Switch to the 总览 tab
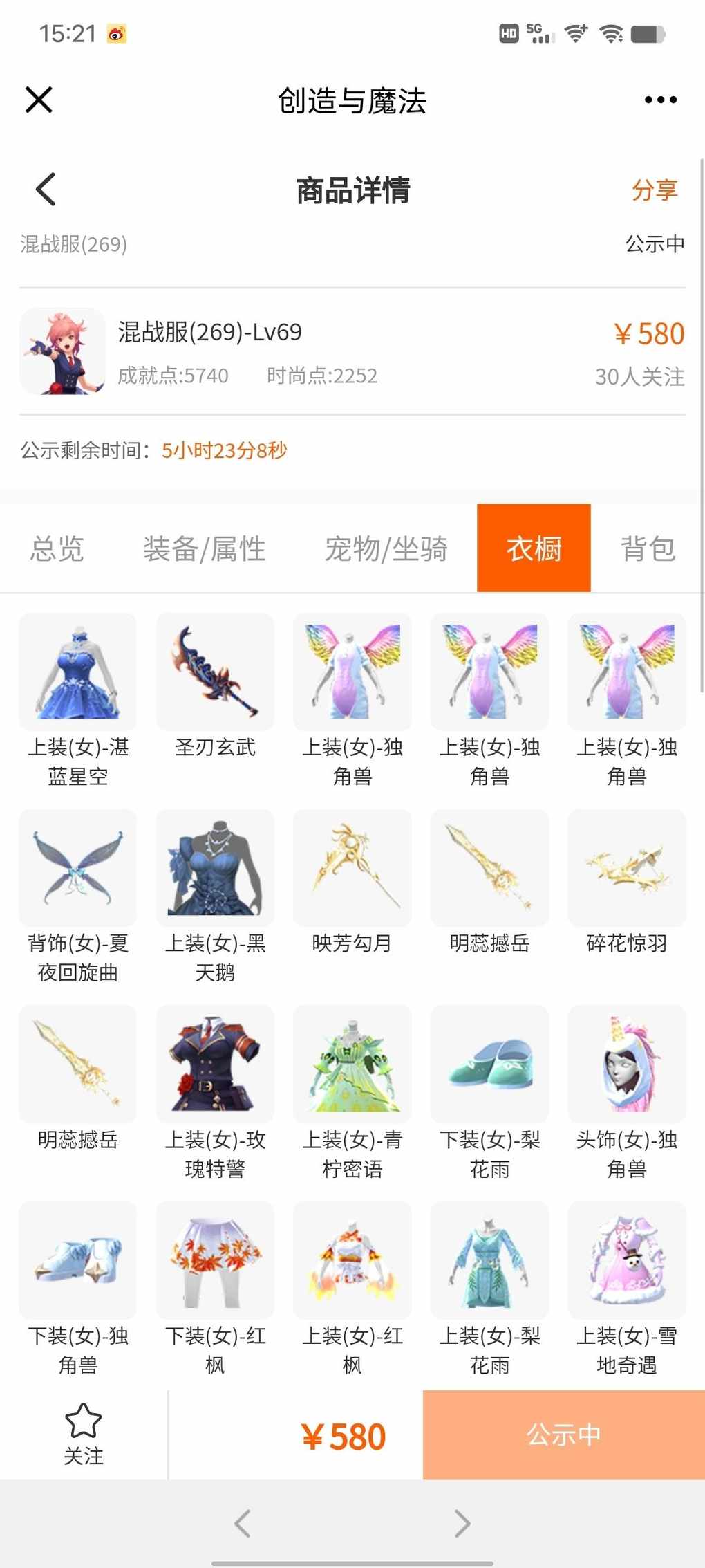This screenshot has width=705, height=1568. (x=57, y=548)
